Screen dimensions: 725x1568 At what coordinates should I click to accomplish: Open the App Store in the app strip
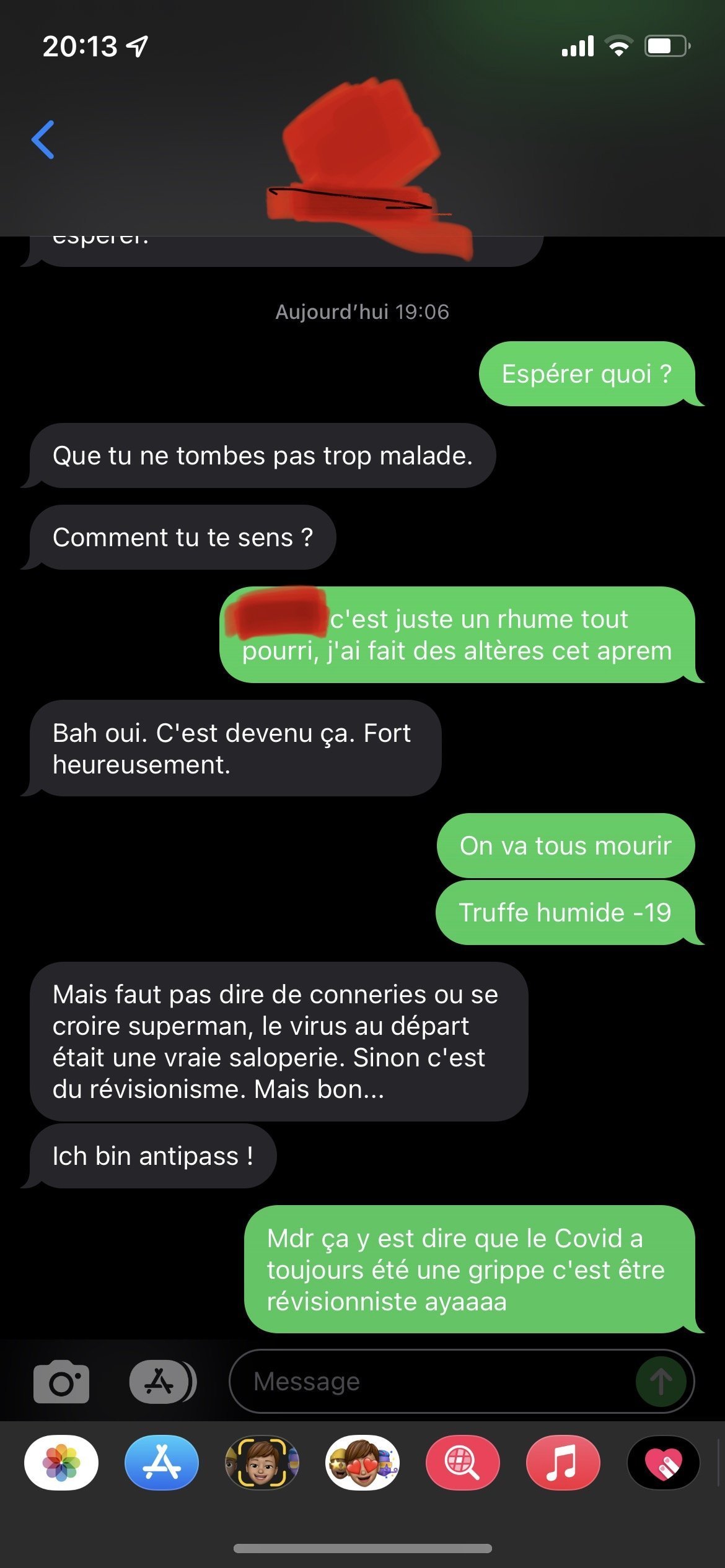coord(162,1463)
